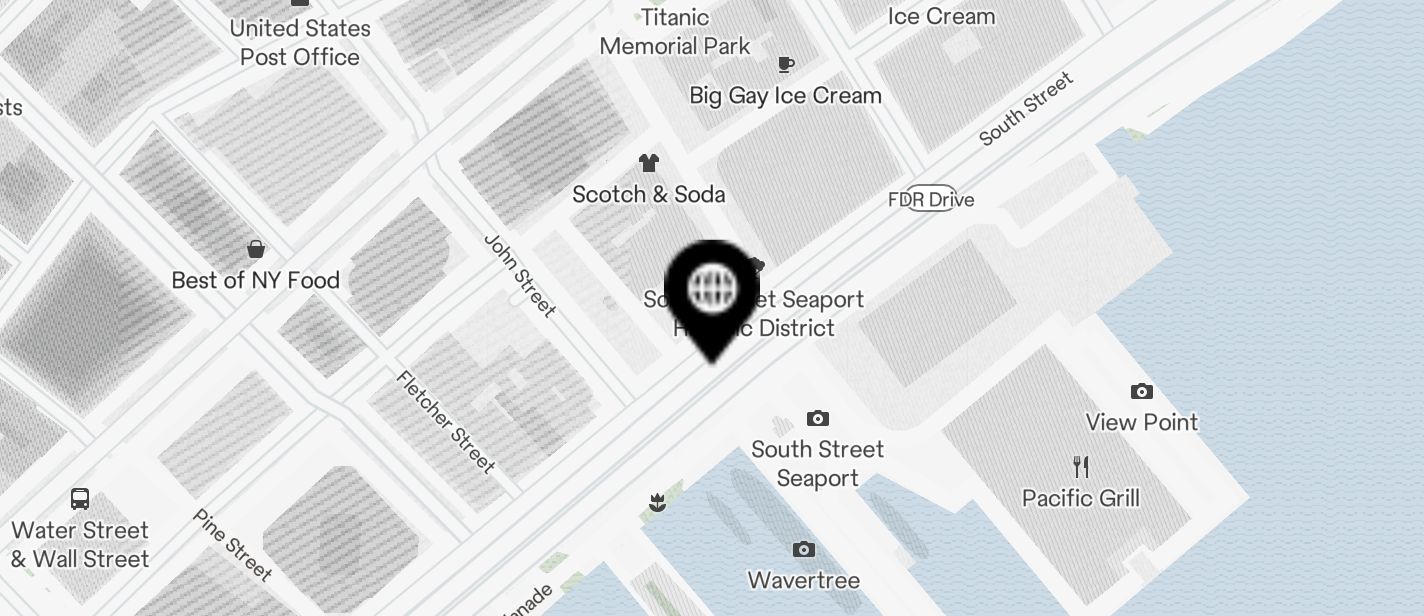Select the Water Street & Wall Street bus stop
Screen dimensions: 1424x616
pyautogui.click(x=80, y=499)
